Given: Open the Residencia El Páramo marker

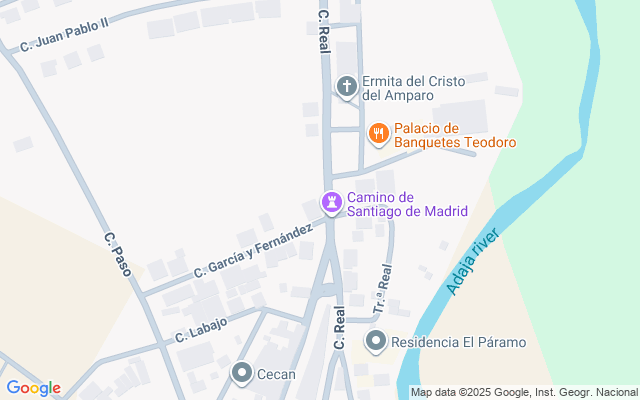Looking at the screenshot, I should pyautogui.click(x=376, y=342).
